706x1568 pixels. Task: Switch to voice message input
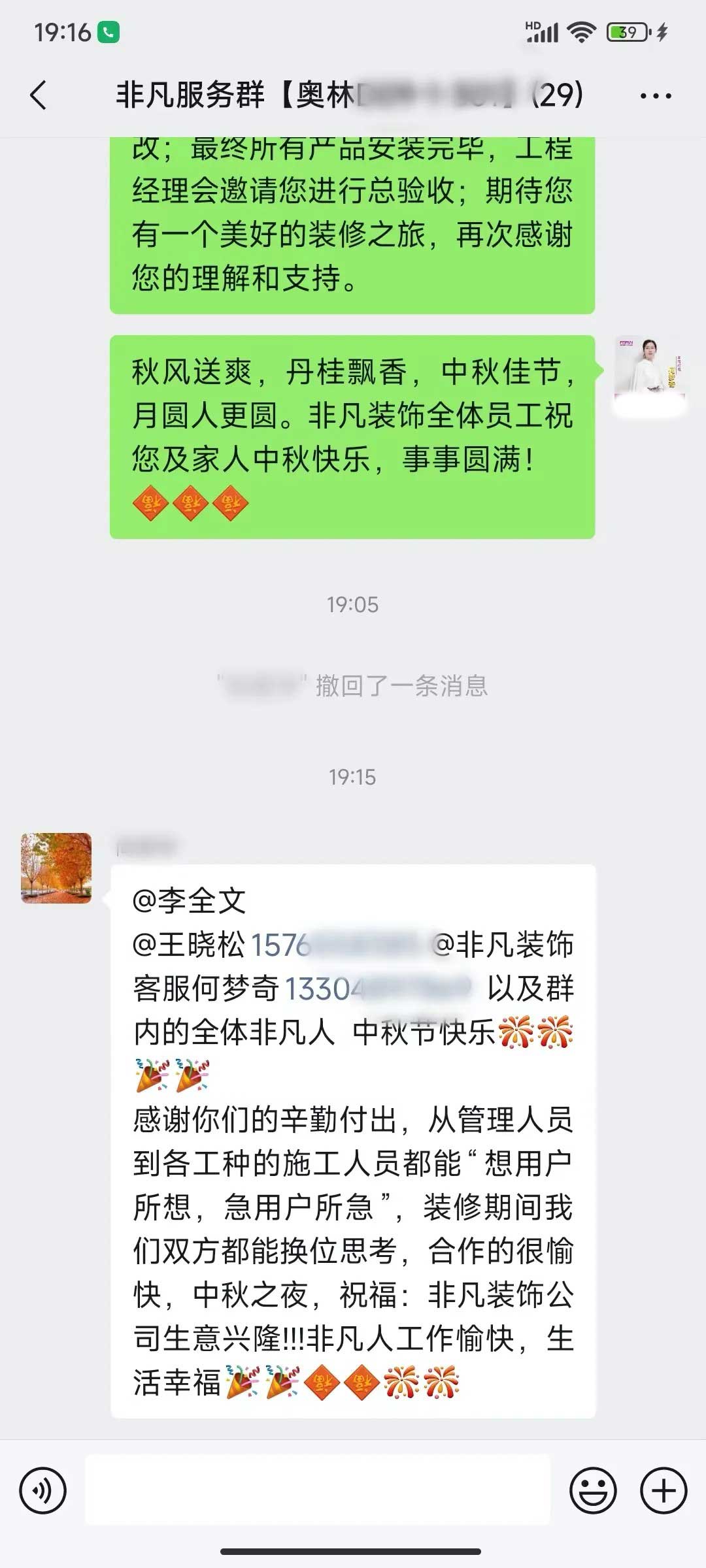click(43, 1492)
